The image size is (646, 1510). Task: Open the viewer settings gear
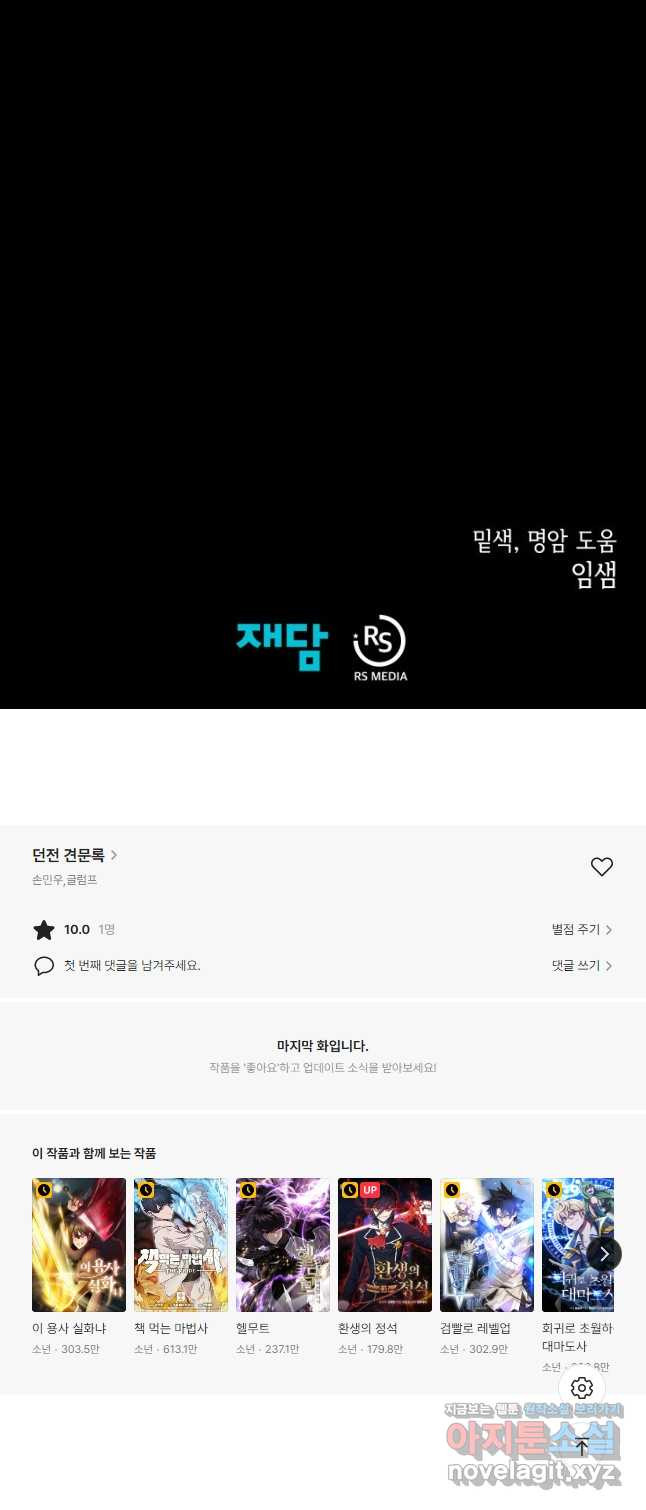(x=582, y=1388)
